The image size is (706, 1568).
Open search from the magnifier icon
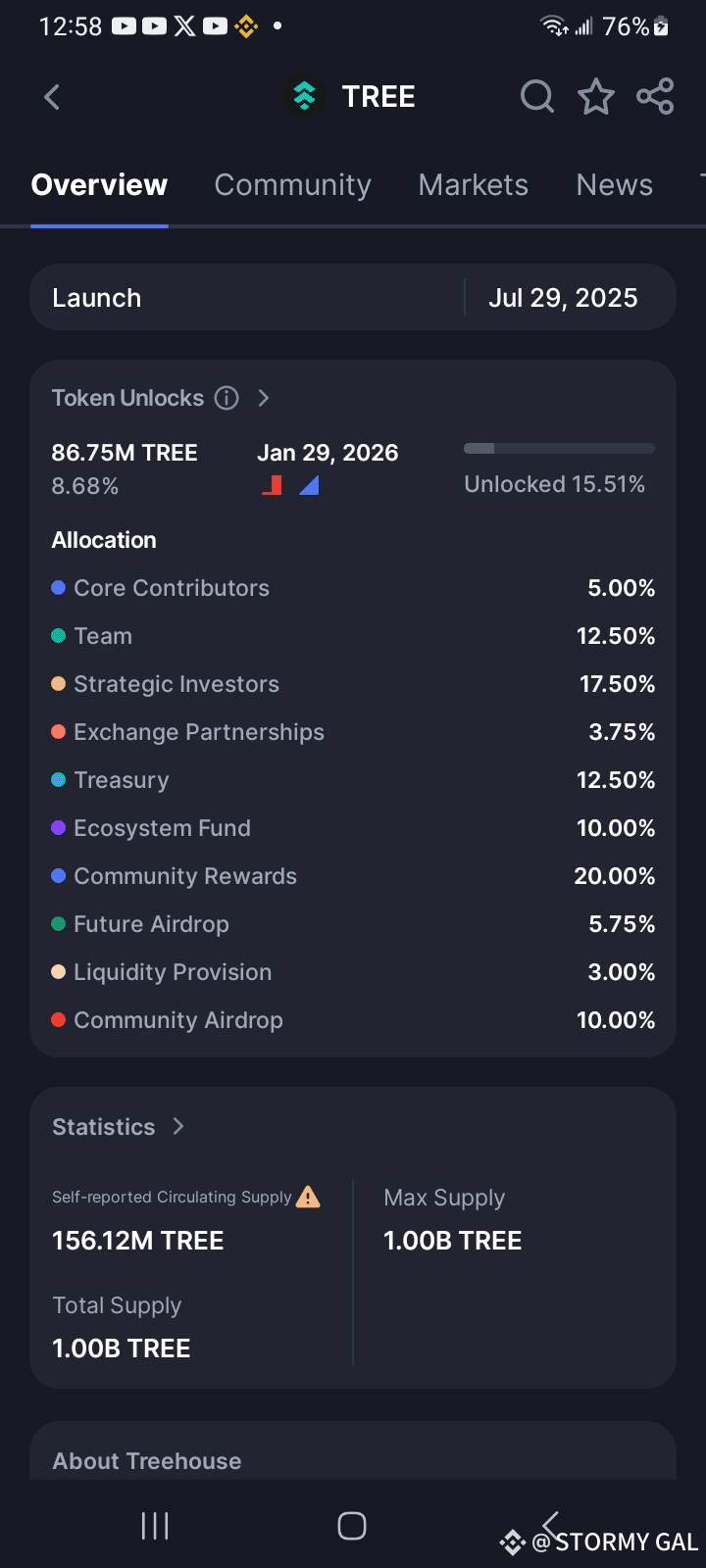click(536, 97)
